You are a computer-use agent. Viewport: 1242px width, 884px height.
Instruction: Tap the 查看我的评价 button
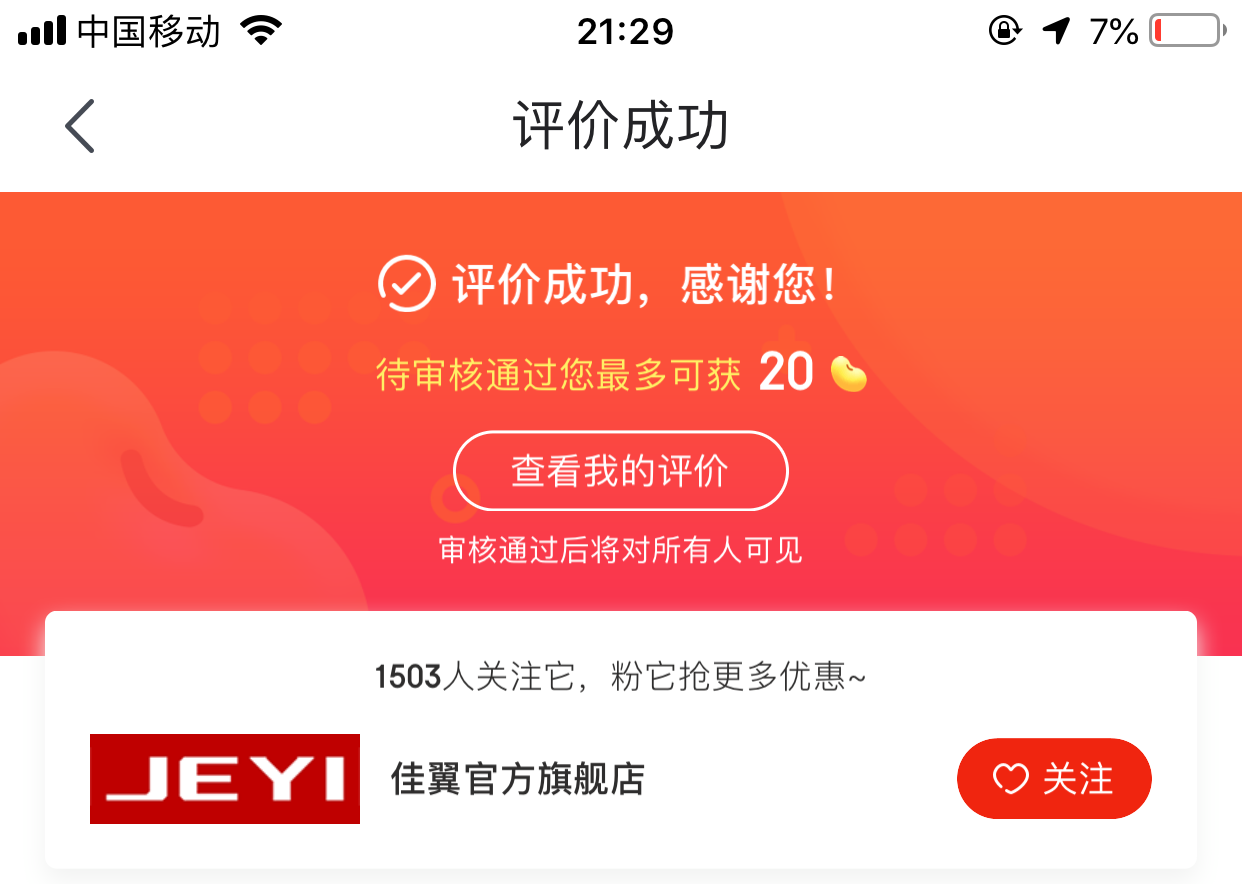tap(620, 471)
